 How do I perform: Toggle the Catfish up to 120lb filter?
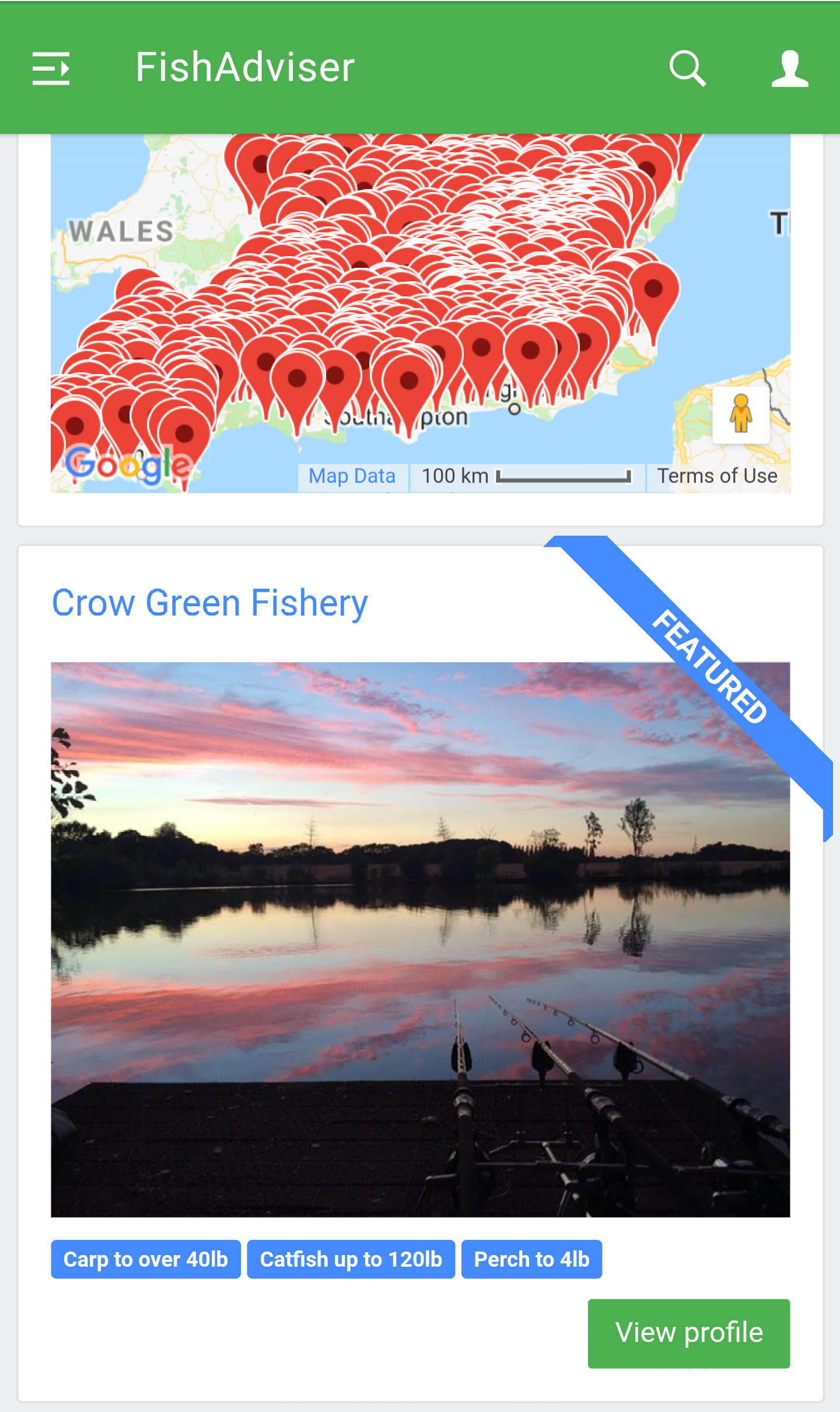click(351, 1260)
